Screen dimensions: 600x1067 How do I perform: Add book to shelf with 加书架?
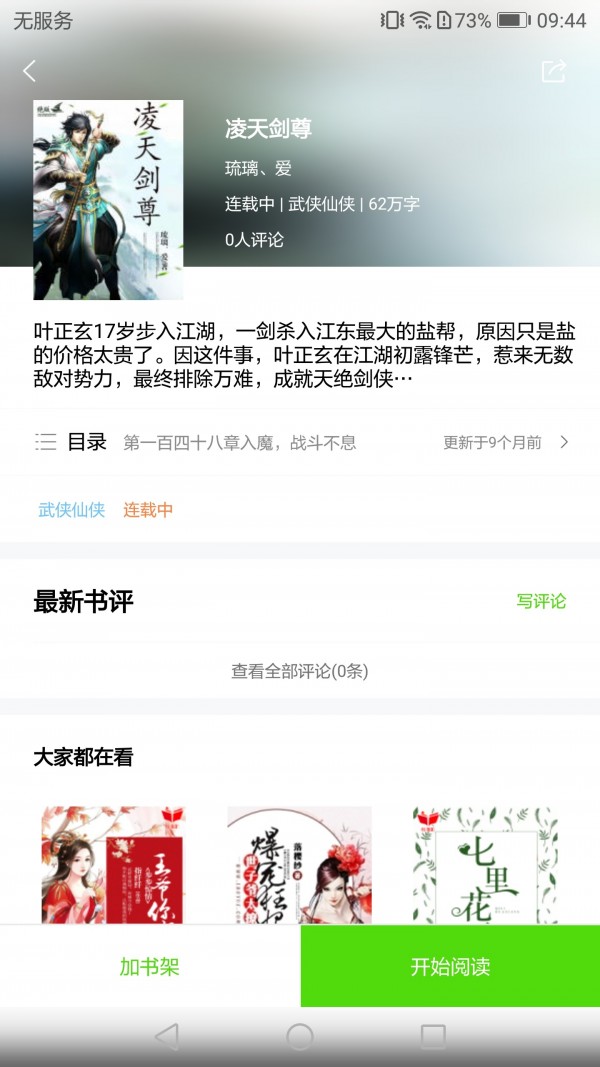pyautogui.click(x=150, y=966)
